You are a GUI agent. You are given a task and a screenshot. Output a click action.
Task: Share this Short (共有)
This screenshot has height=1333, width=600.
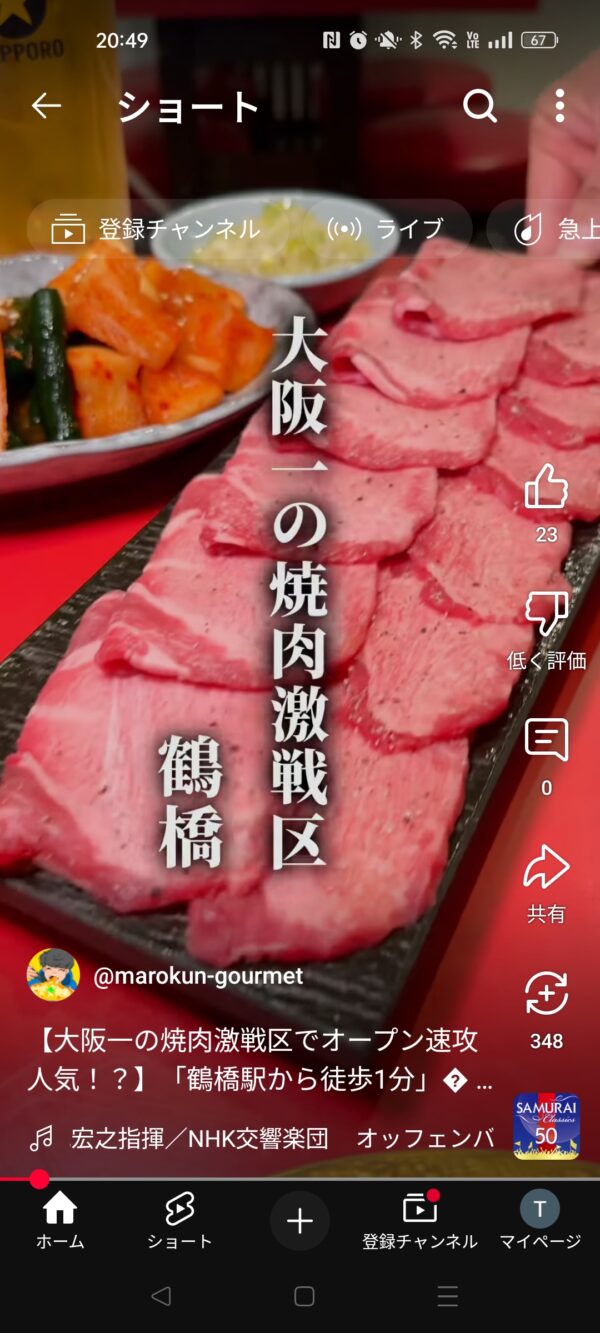[546, 868]
